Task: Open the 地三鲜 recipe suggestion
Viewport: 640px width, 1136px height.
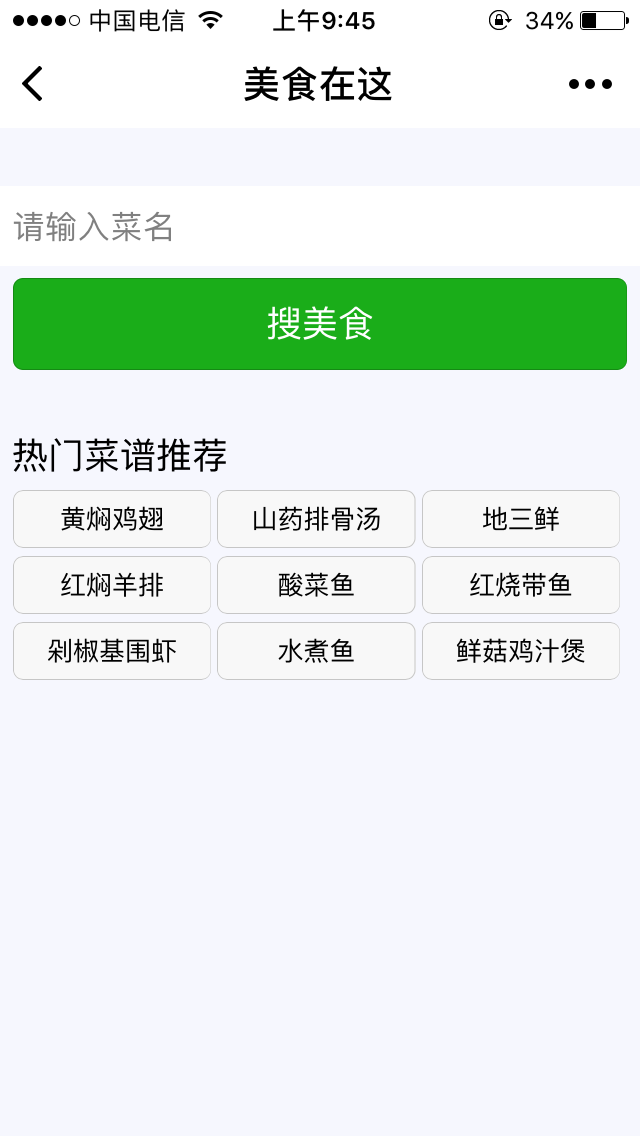Action: point(521,519)
